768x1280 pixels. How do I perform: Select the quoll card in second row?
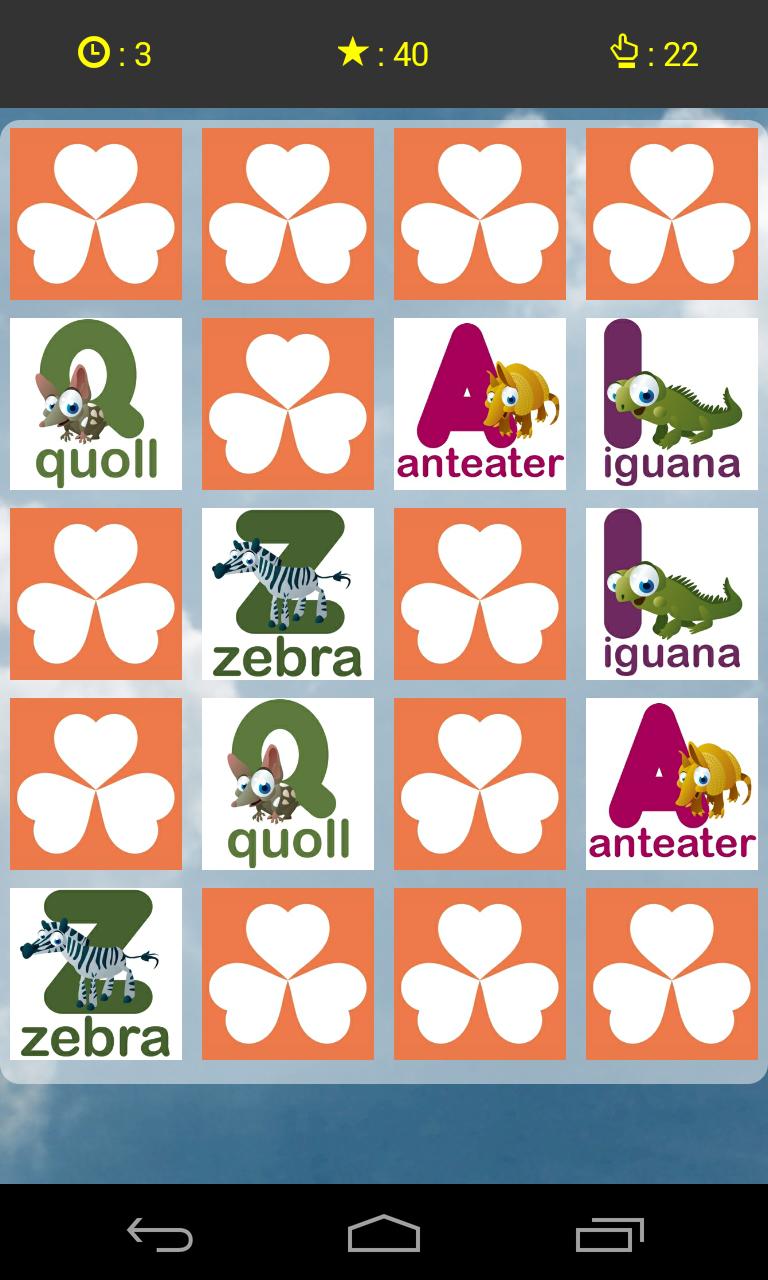[x=95, y=404]
